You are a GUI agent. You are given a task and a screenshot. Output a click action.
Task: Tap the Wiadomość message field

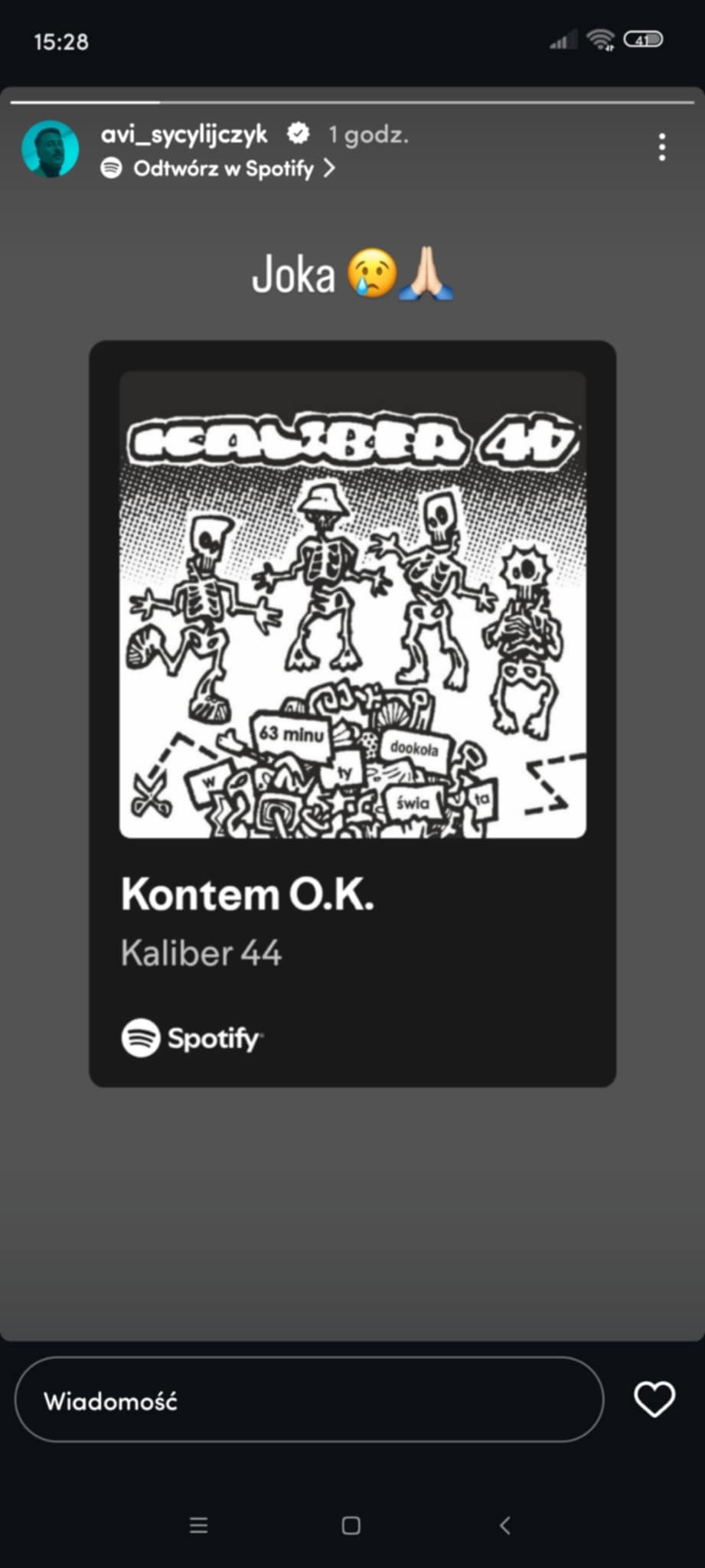[309, 1401]
